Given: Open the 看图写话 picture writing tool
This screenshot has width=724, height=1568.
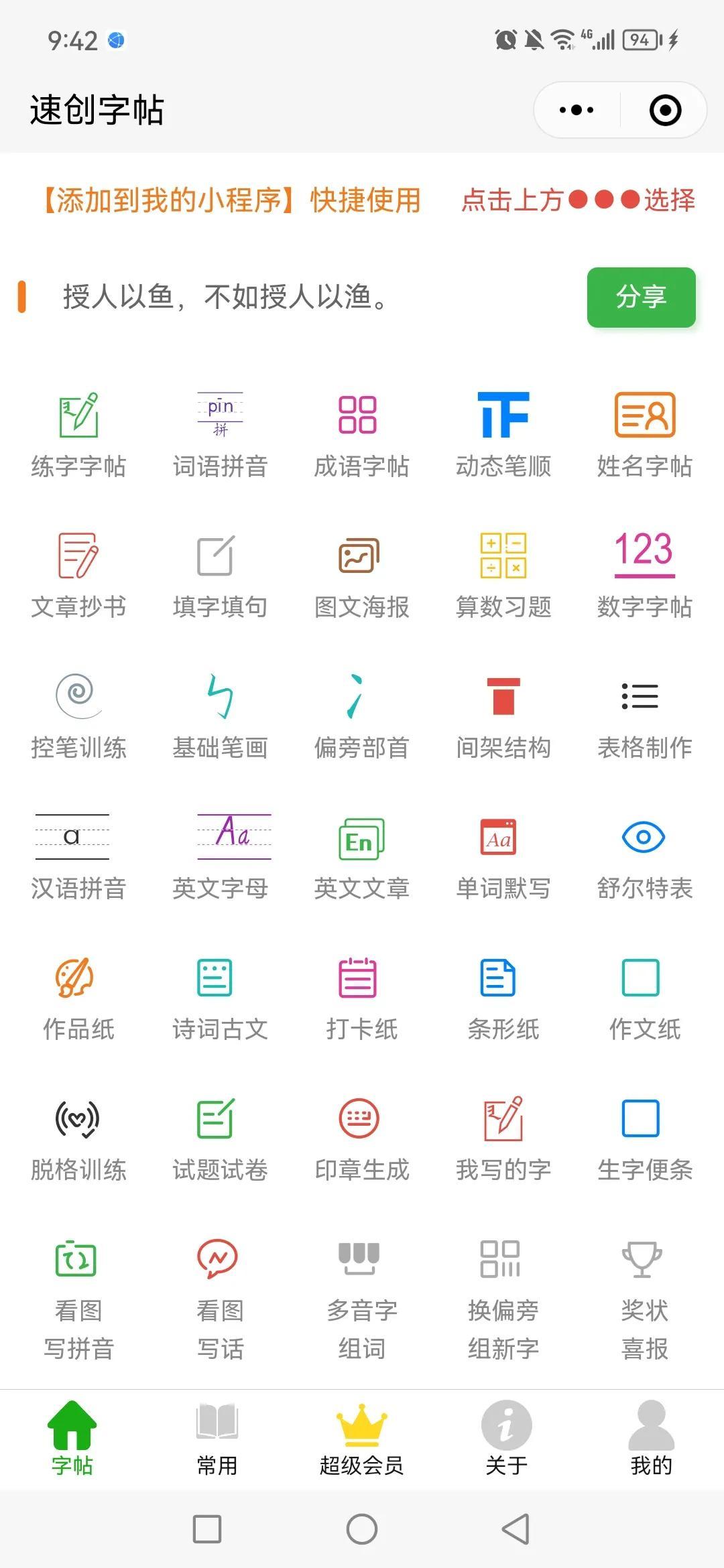Looking at the screenshot, I should point(220,1293).
